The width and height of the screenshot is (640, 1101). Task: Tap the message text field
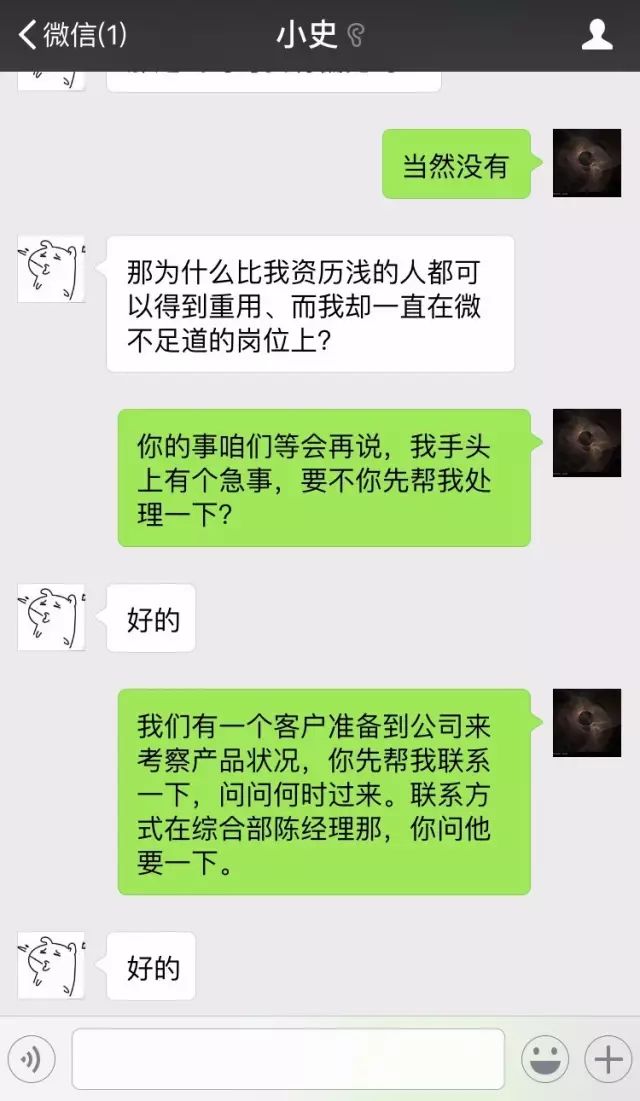288,1059
